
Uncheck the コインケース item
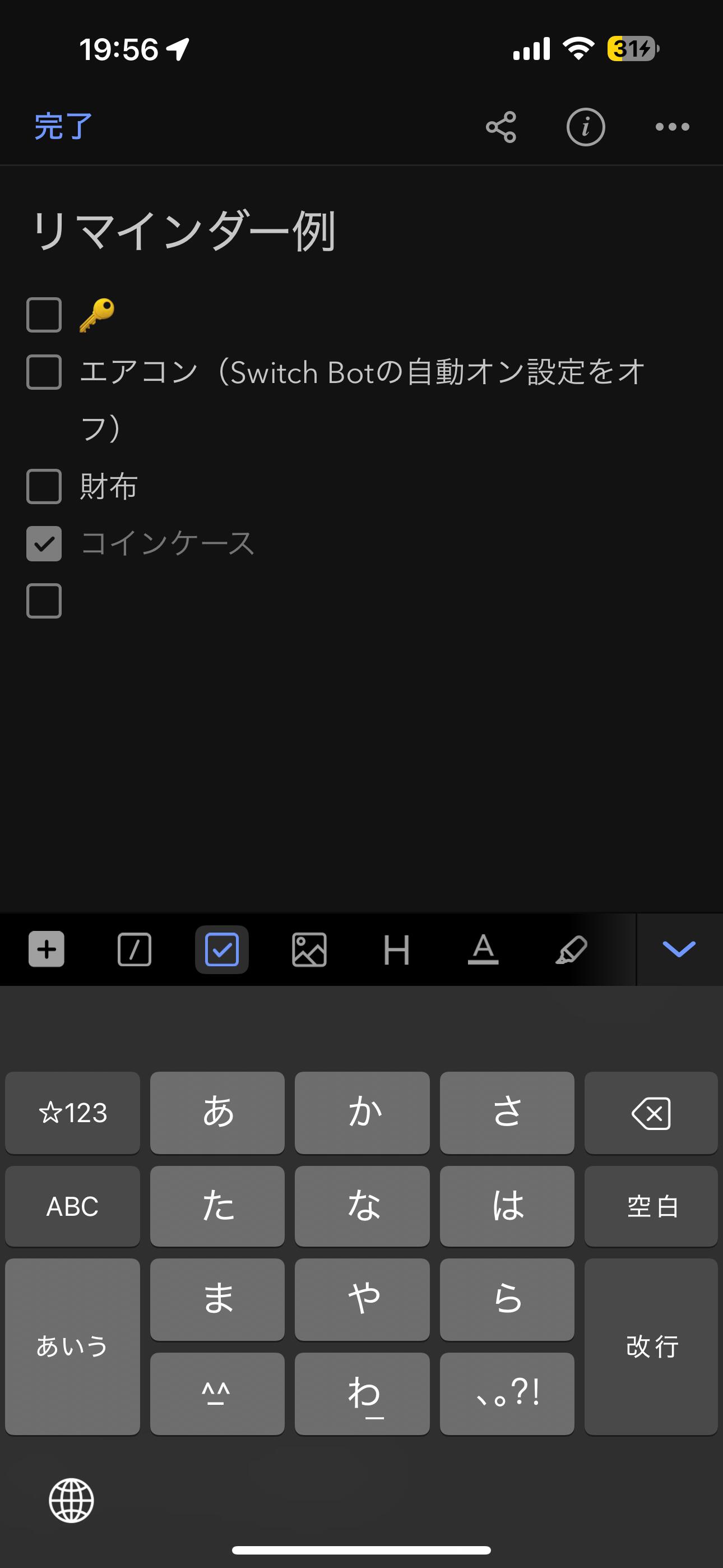tap(44, 543)
